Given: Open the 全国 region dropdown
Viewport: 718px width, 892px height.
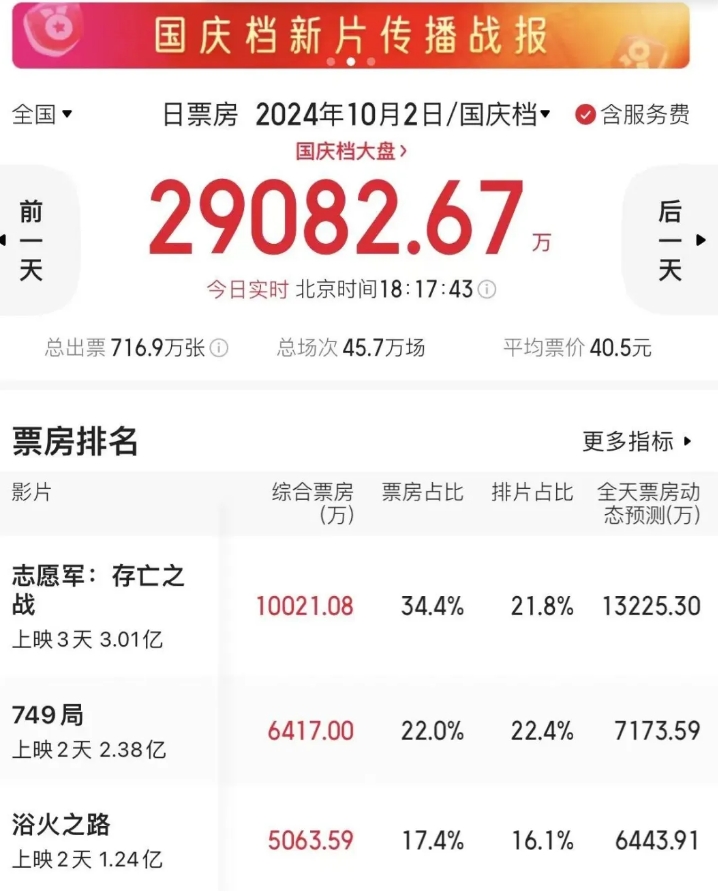Looking at the screenshot, I should (x=42, y=114).
